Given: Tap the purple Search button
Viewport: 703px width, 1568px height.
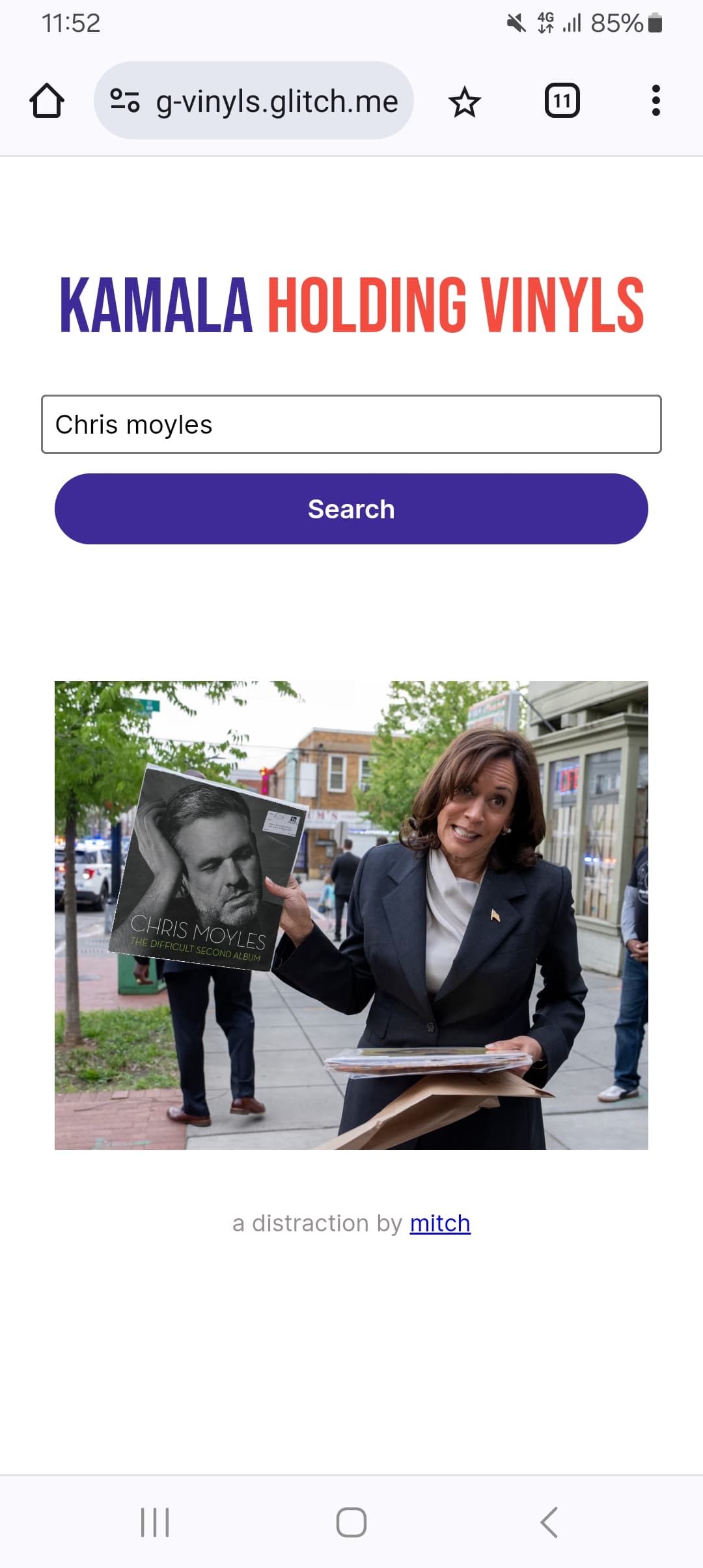Looking at the screenshot, I should 351,509.
